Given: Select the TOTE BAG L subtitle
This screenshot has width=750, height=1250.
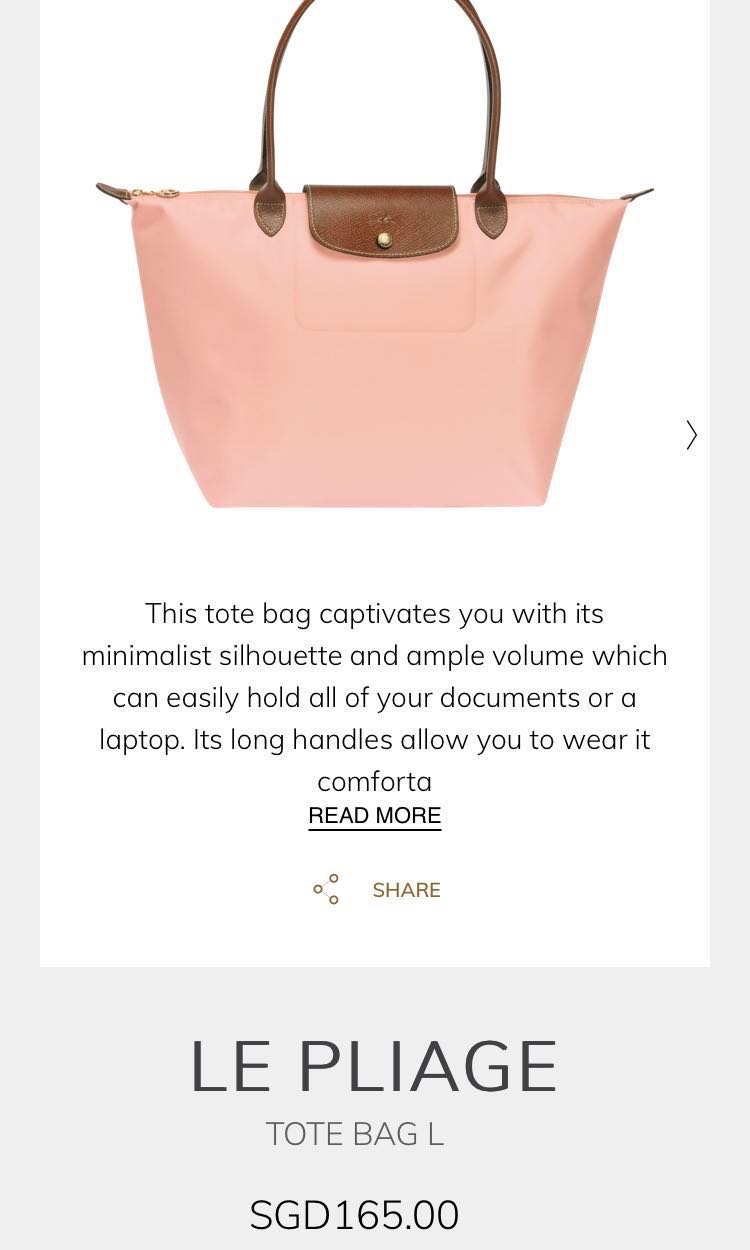Looking at the screenshot, I should 356,1133.
